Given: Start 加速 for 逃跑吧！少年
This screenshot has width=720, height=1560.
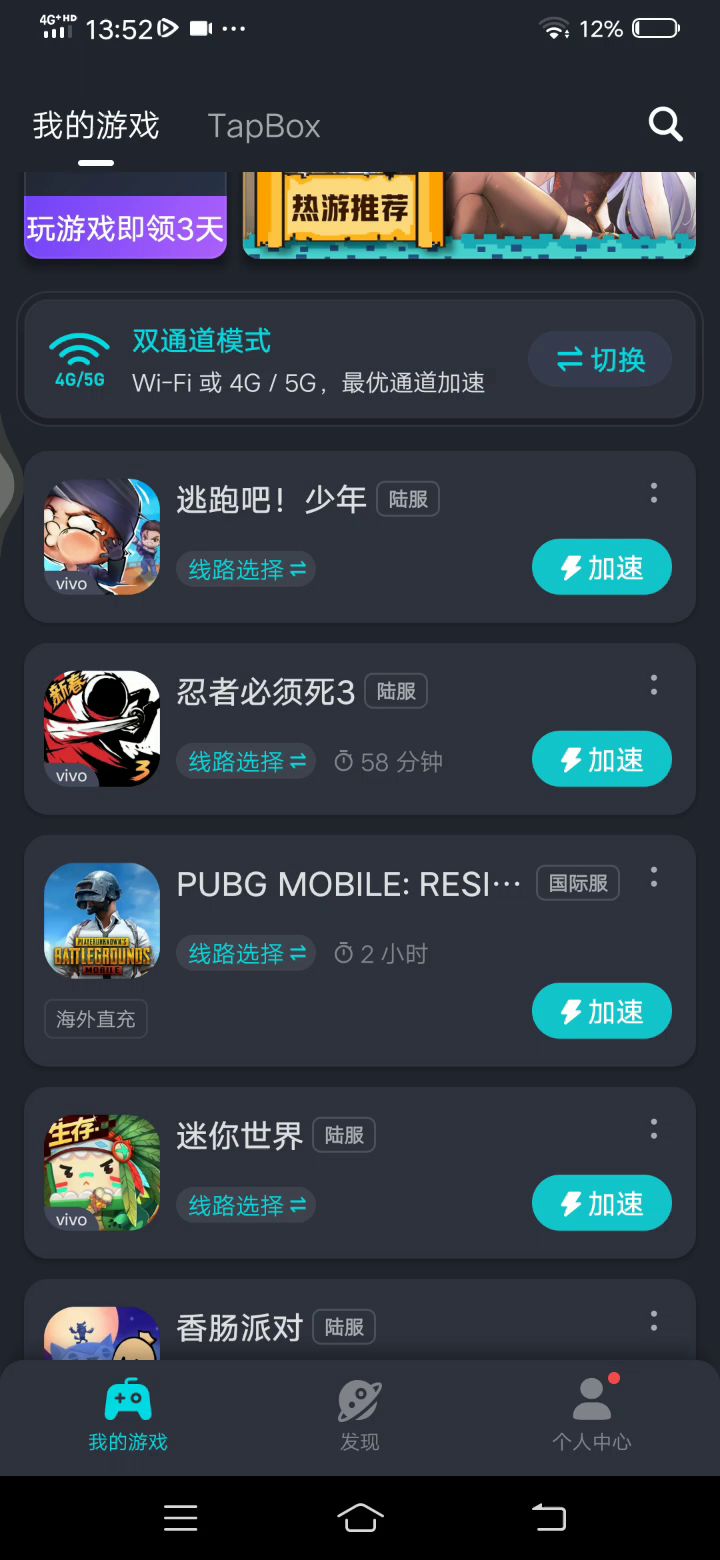Looking at the screenshot, I should 601,568.
